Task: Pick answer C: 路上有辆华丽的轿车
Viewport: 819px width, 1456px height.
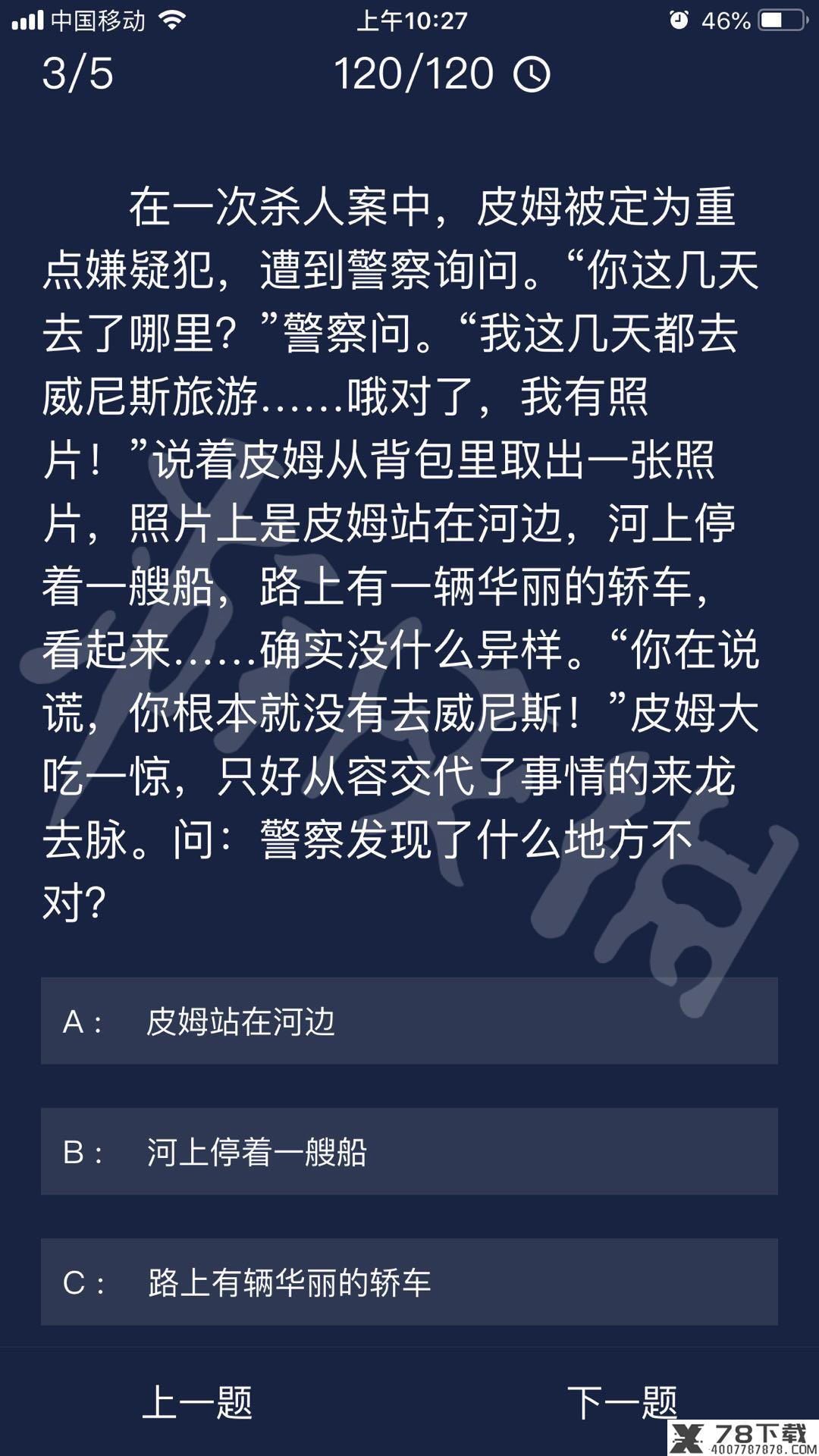Action: (409, 1282)
